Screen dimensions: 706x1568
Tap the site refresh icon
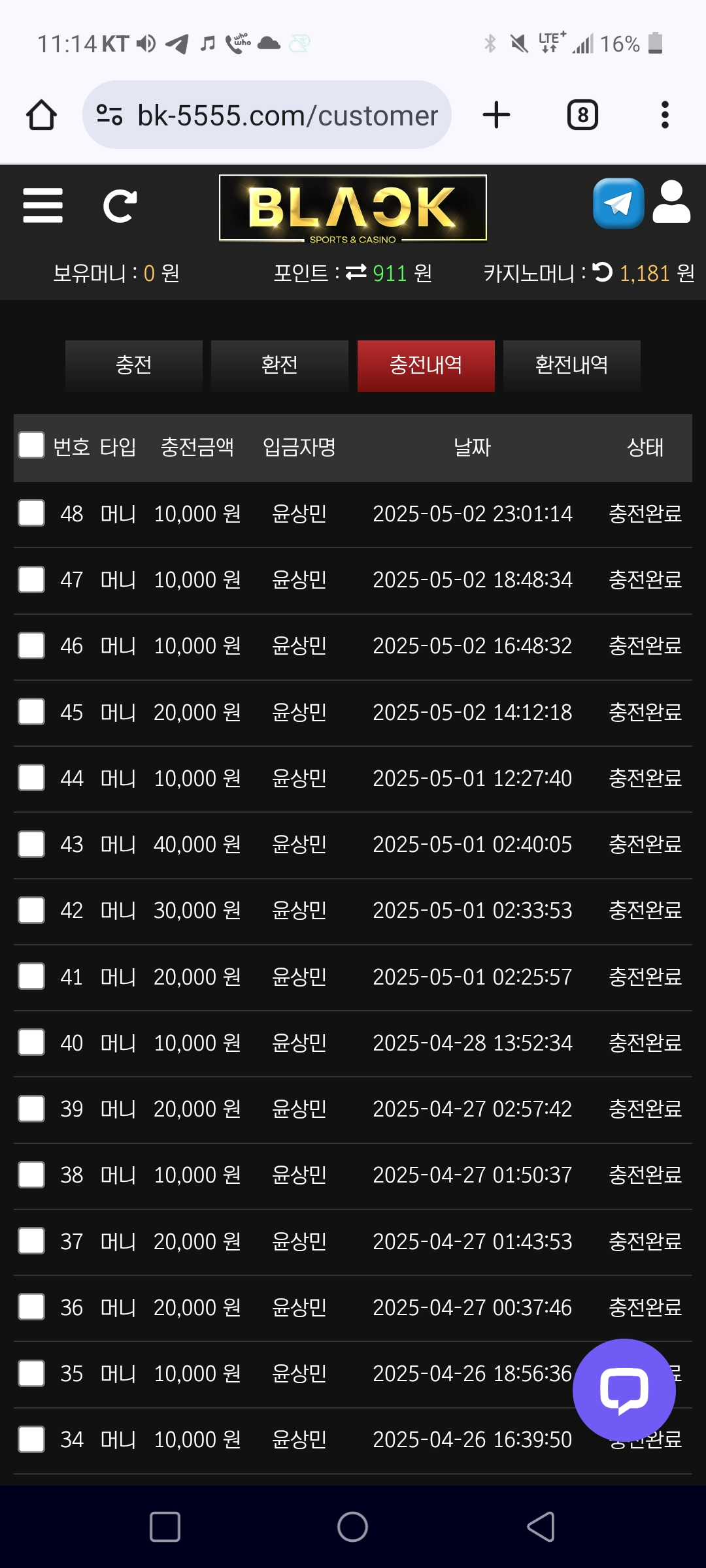tap(120, 206)
